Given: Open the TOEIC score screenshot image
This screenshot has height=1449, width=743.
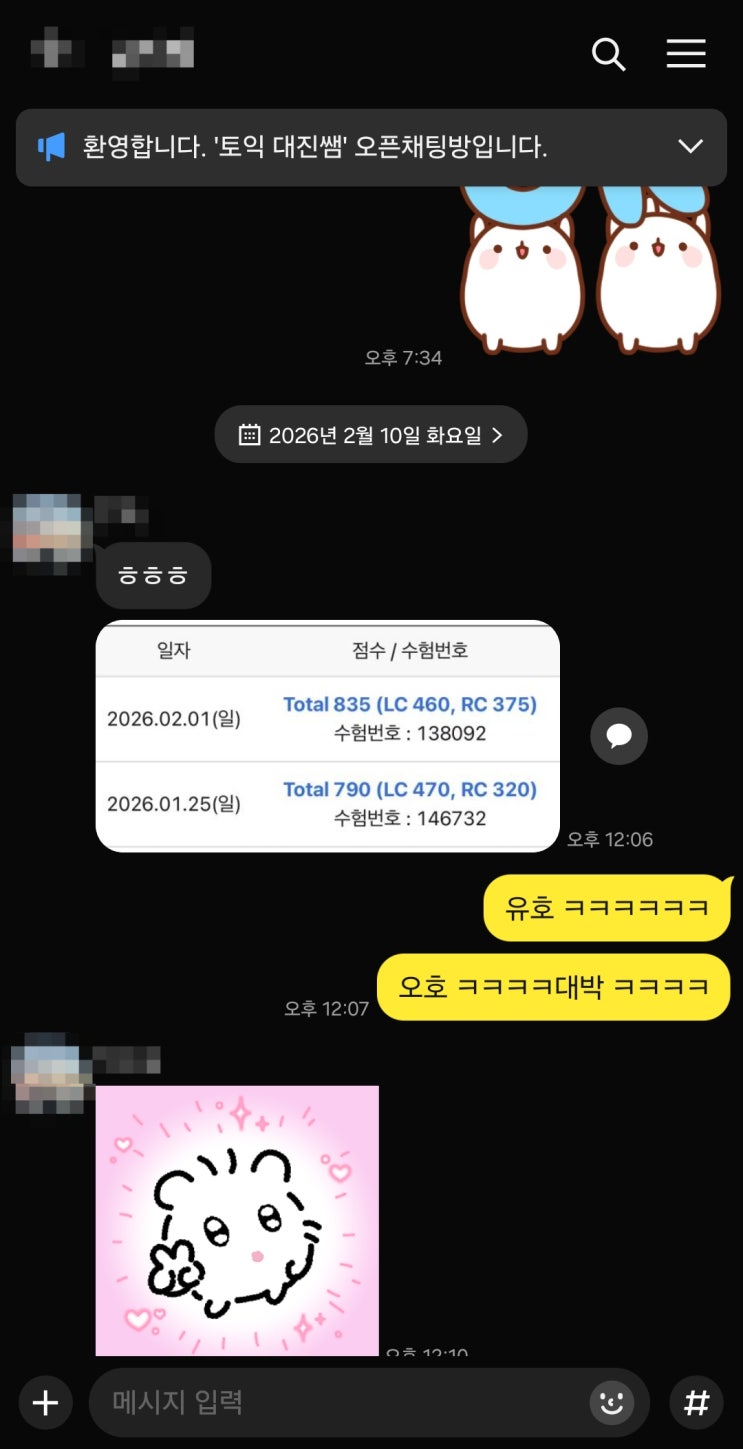Looking at the screenshot, I should (x=327, y=736).
